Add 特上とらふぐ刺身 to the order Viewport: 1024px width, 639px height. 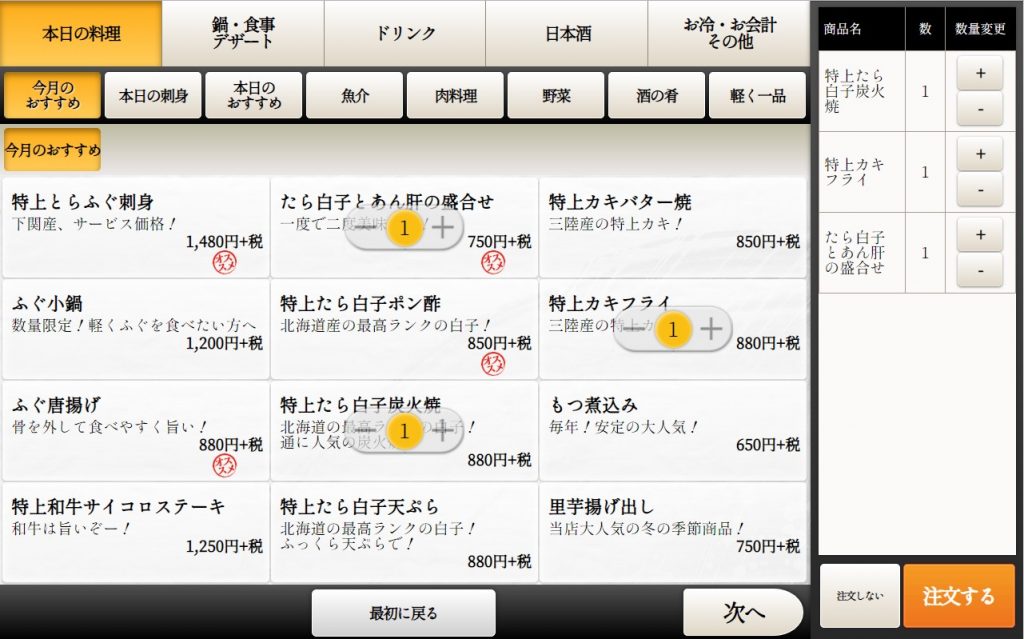coord(136,227)
